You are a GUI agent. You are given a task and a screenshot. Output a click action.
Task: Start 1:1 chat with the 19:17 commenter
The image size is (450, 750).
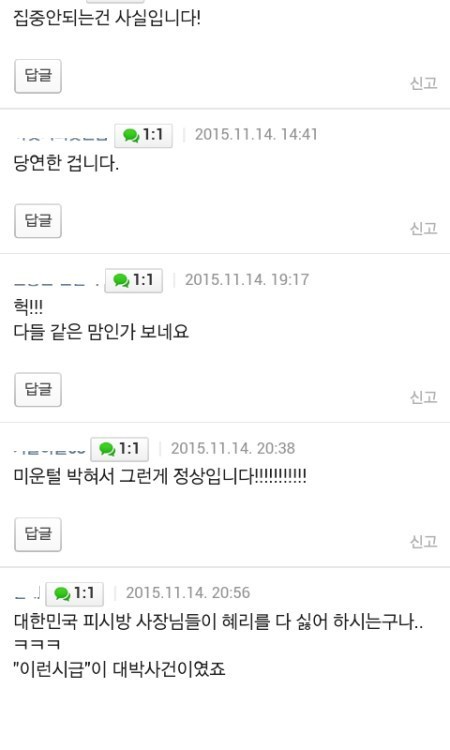pyautogui.click(x=133, y=280)
